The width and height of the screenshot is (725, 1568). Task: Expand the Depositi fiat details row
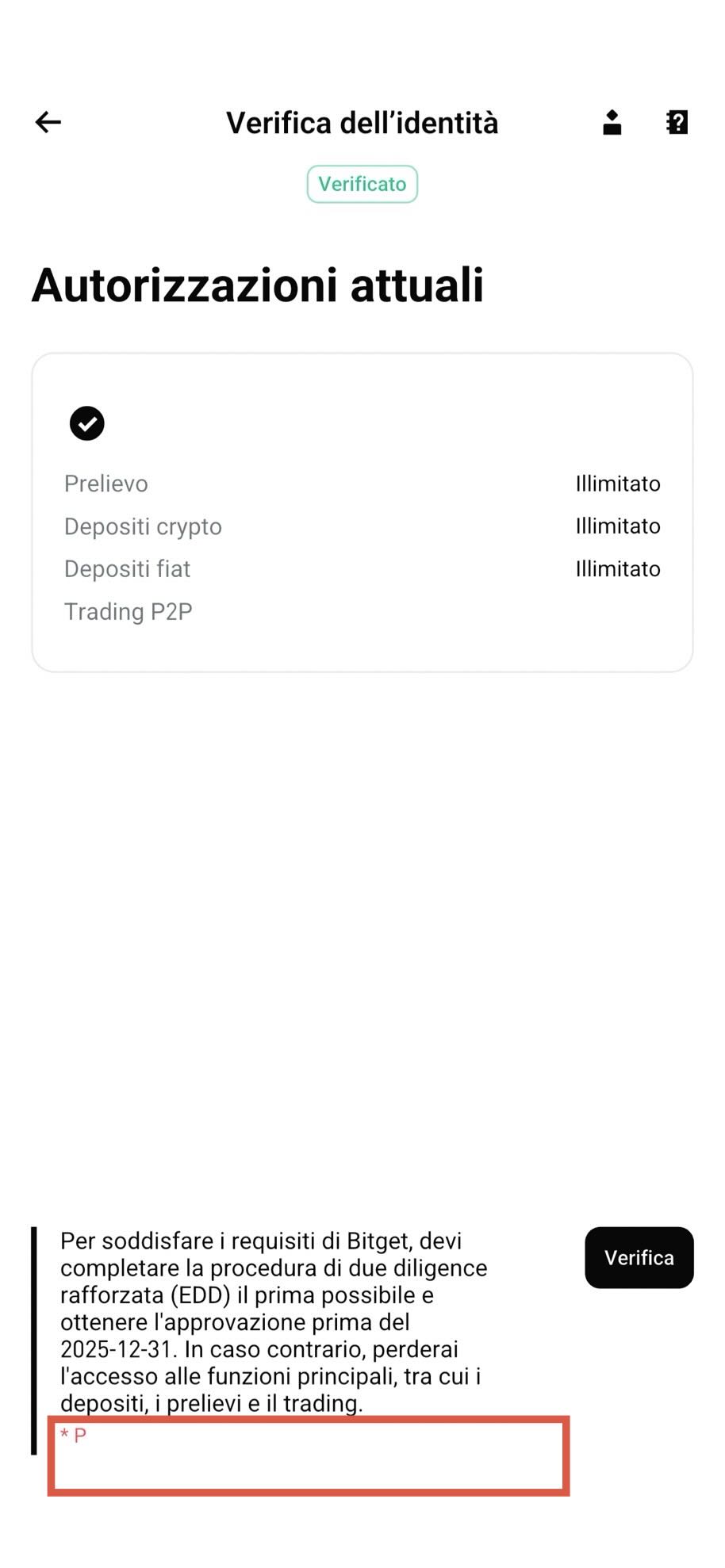(362, 568)
